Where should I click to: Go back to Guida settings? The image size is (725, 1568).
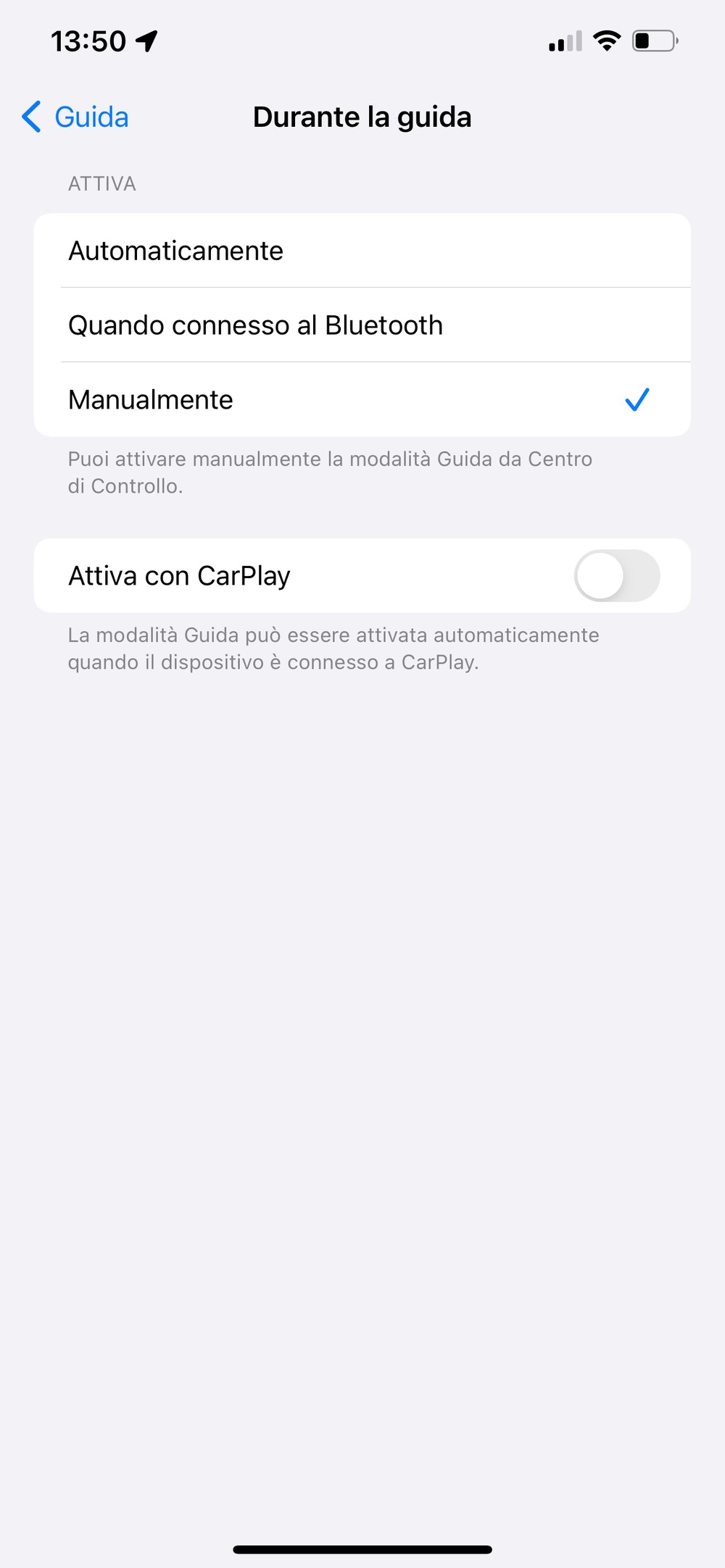pos(75,117)
